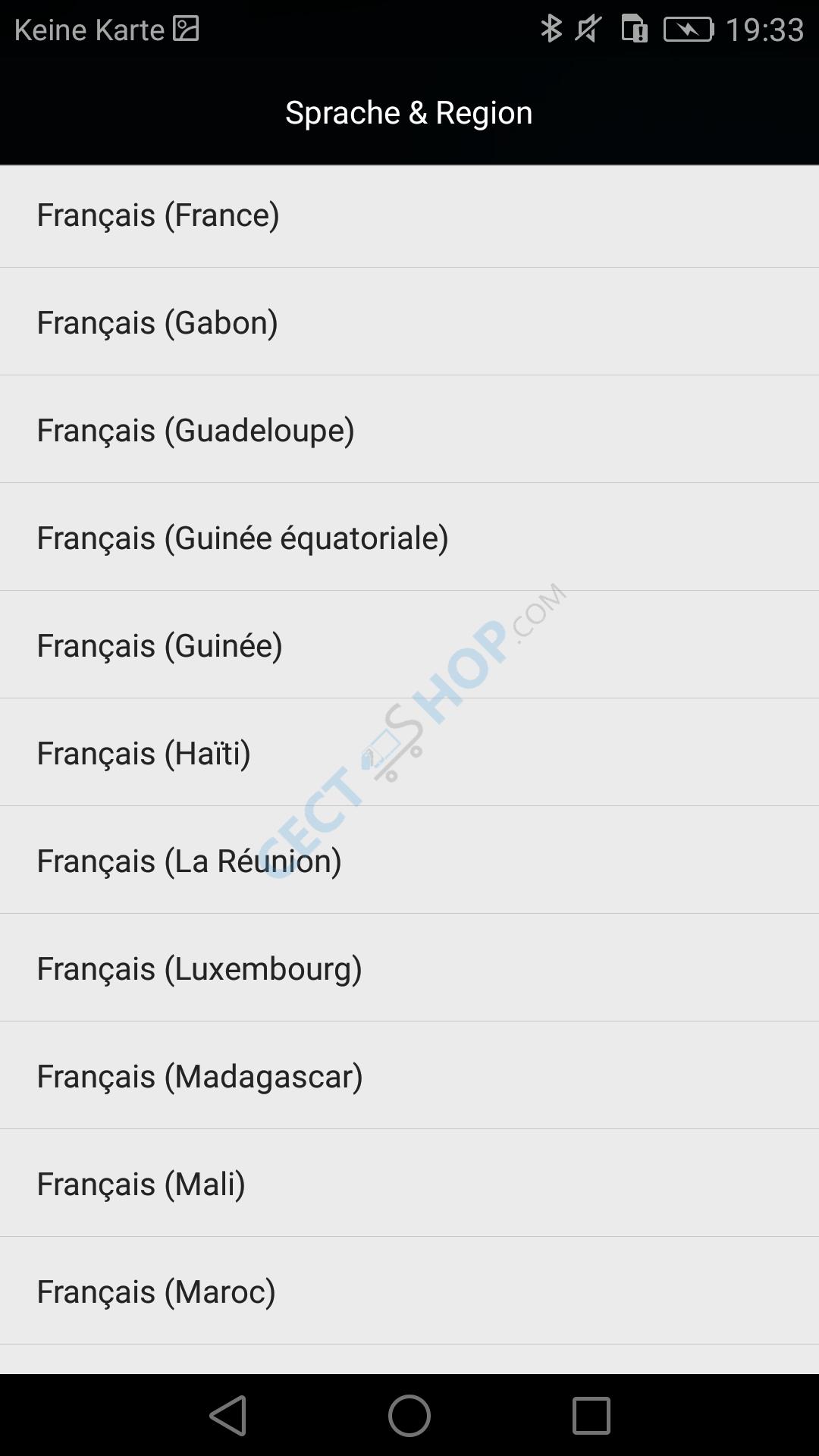The width and height of the screenshot is (819, 1456).
Task: Choose Français (Haïti) as language
Action: 409,752
